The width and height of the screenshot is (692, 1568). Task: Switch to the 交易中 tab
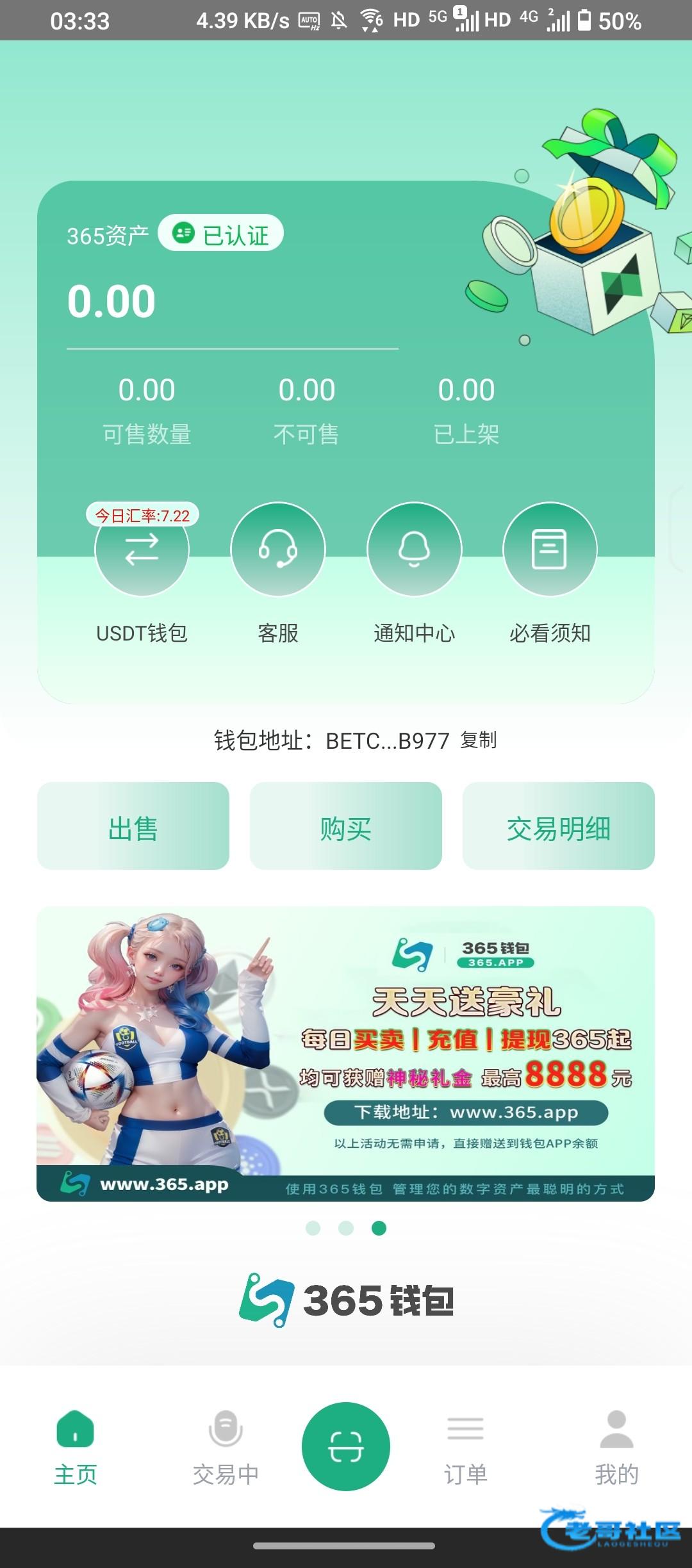(x=226, y=1448)
